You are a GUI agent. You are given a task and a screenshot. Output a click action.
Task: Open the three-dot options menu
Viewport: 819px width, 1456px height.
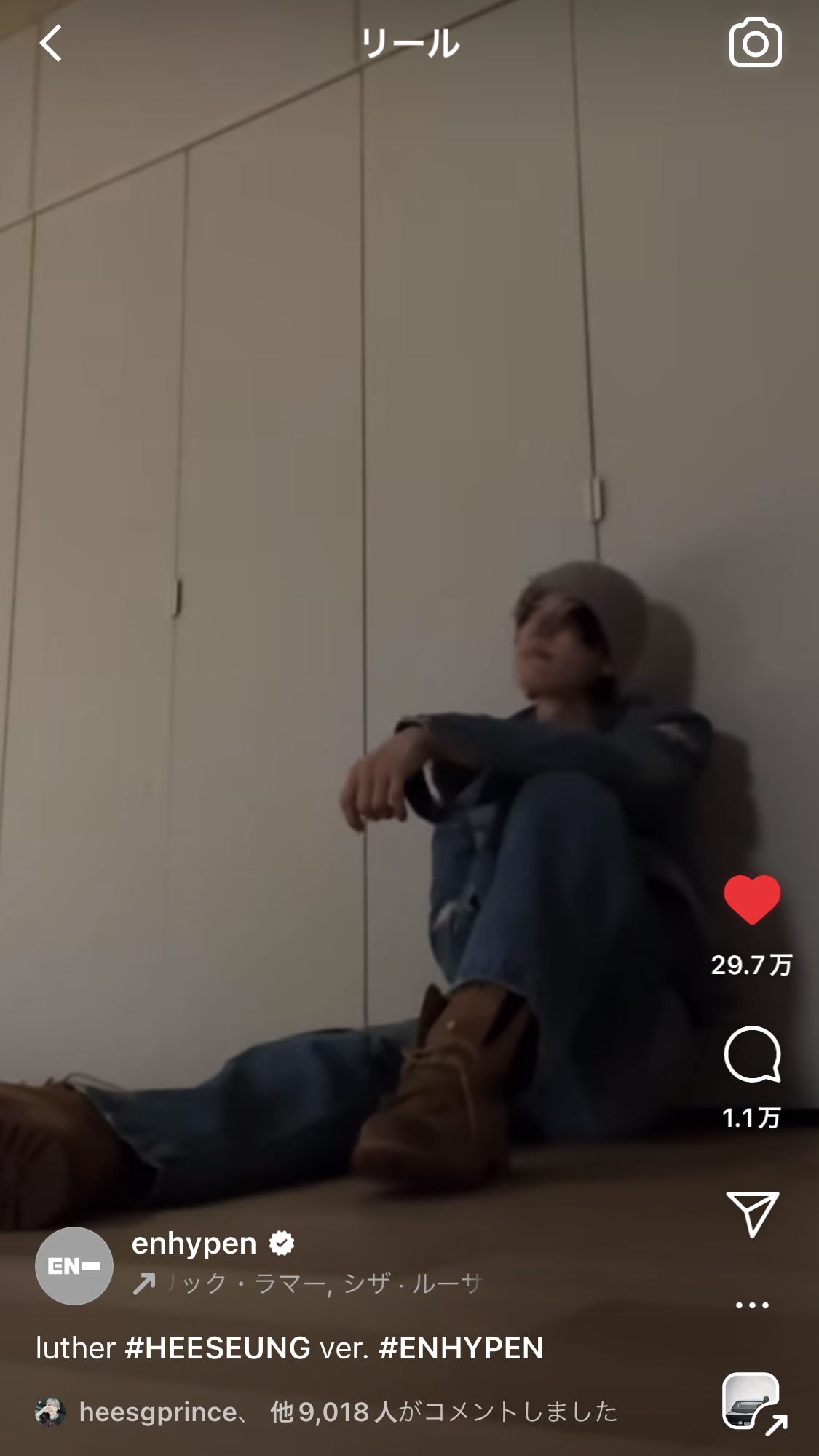(x=752, y=1305)
